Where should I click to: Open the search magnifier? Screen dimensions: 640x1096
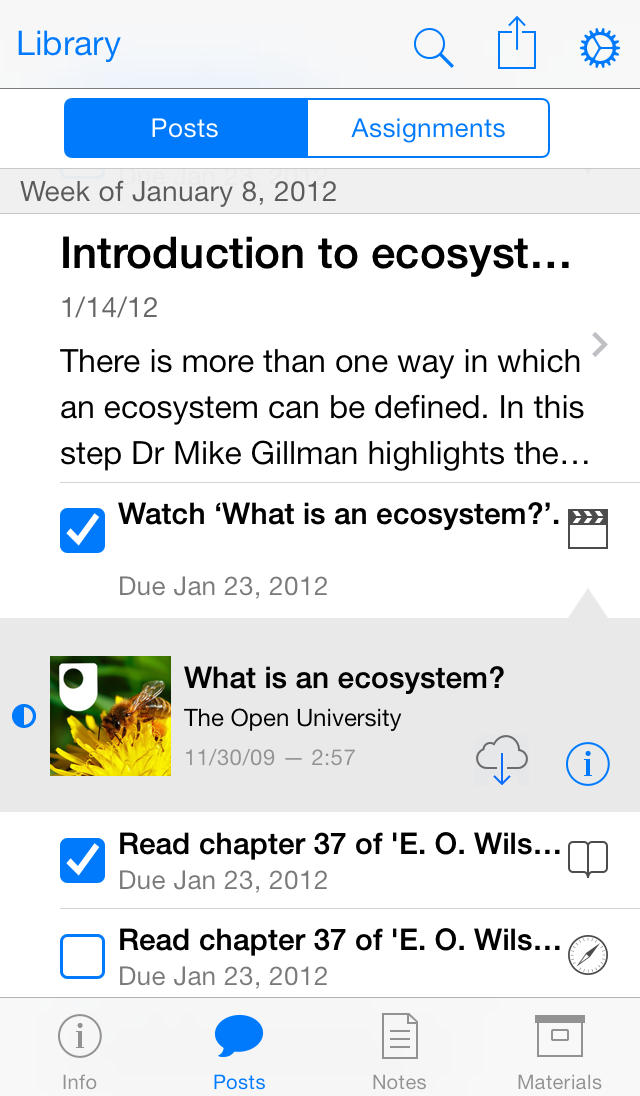433,47
